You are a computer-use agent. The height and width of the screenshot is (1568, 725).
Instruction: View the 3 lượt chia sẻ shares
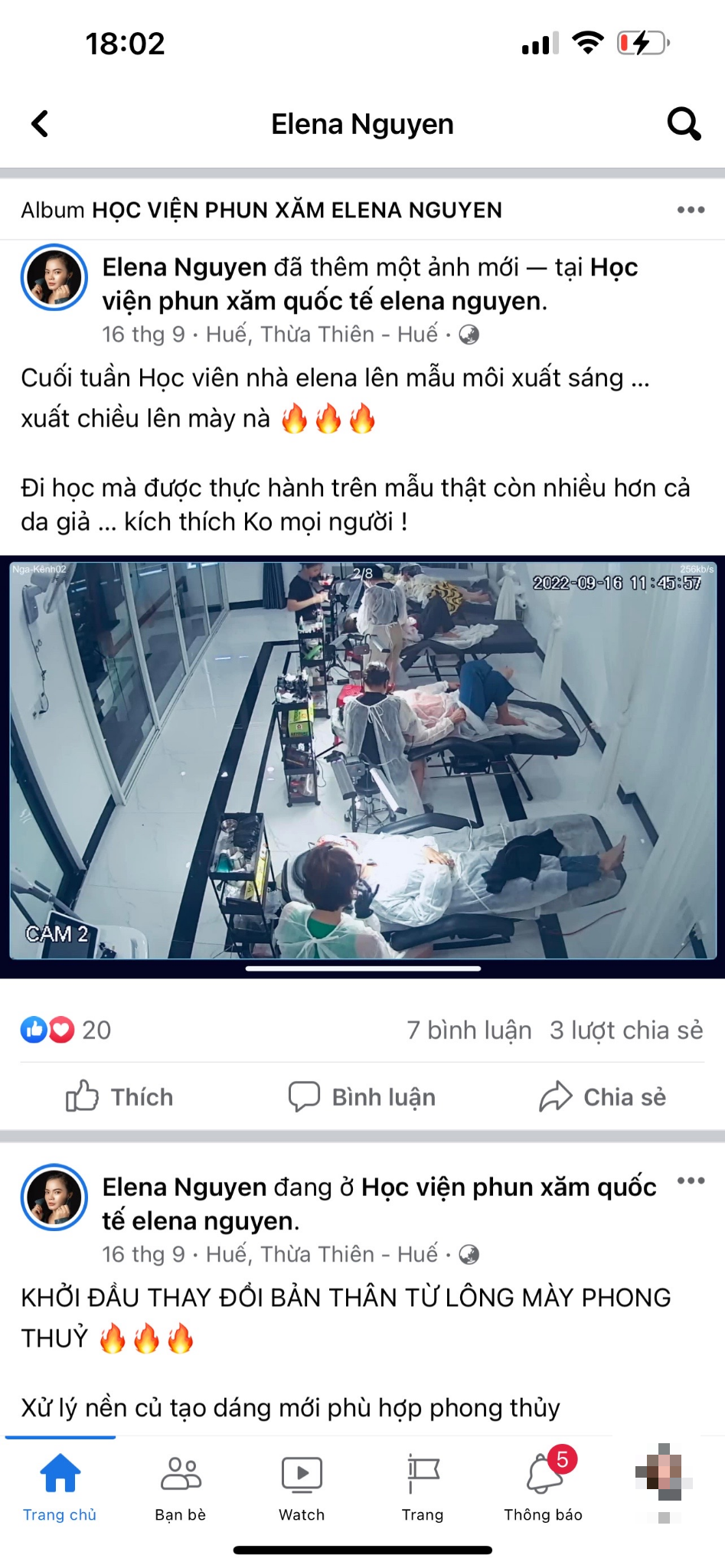coord(625,1030)
